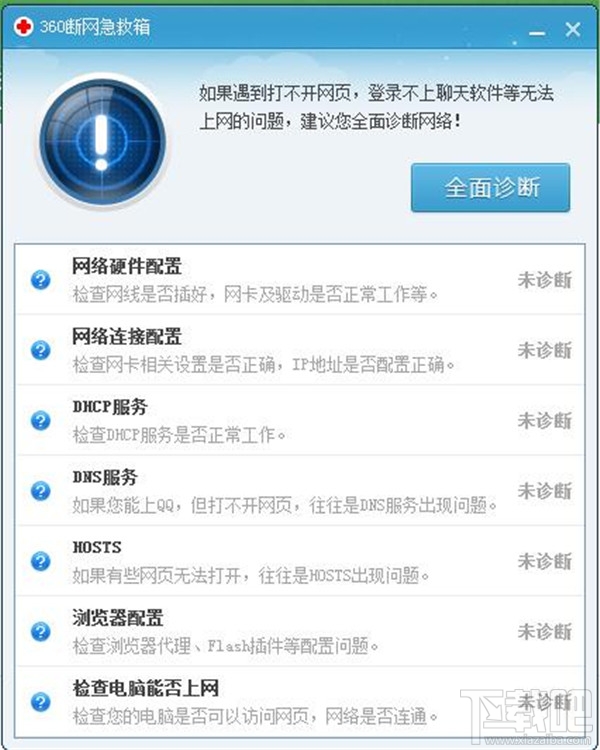The width and height of the screenshot is (600, 750).
Task: Choose the DNS服务 diagnosis row
Action: tap(105, 477)
